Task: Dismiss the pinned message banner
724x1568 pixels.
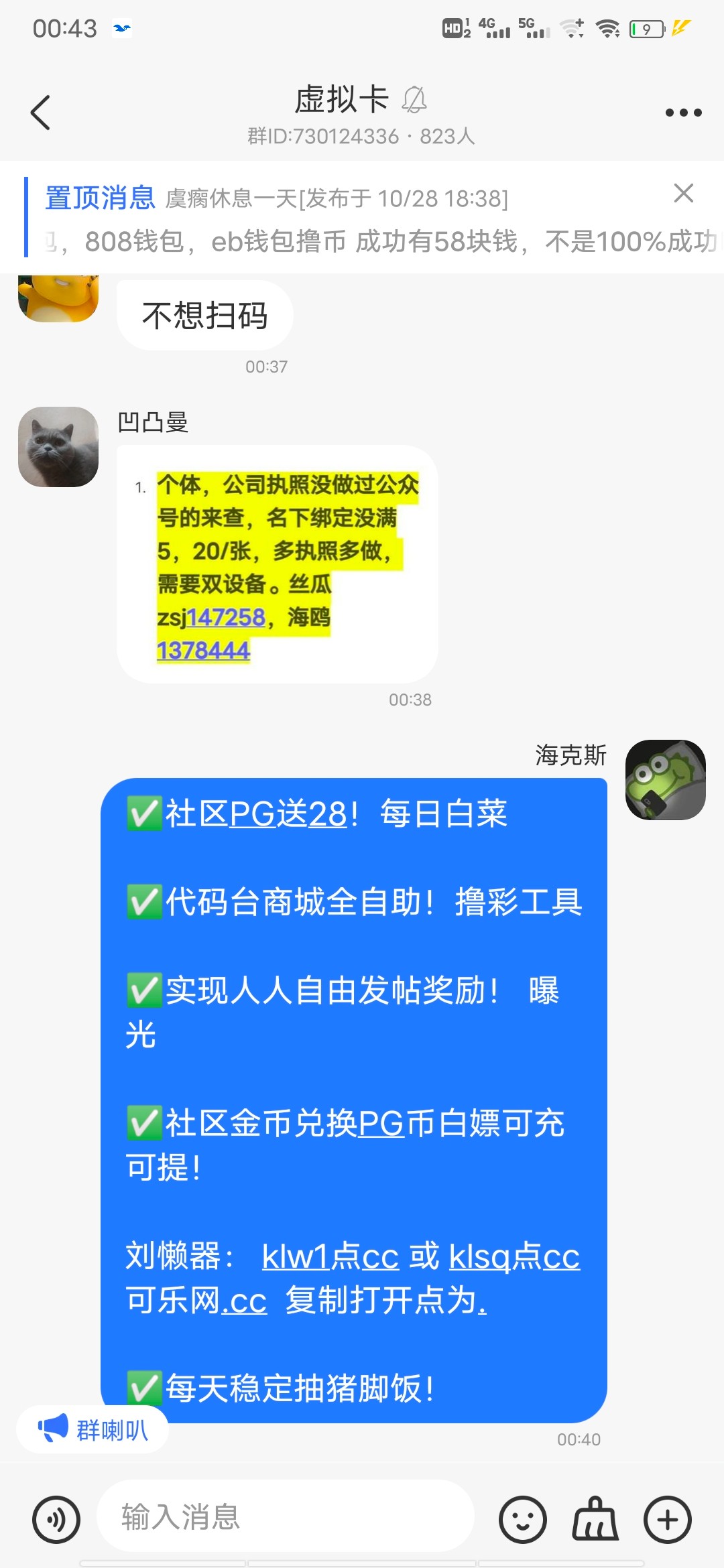Action: pos(683,193)
